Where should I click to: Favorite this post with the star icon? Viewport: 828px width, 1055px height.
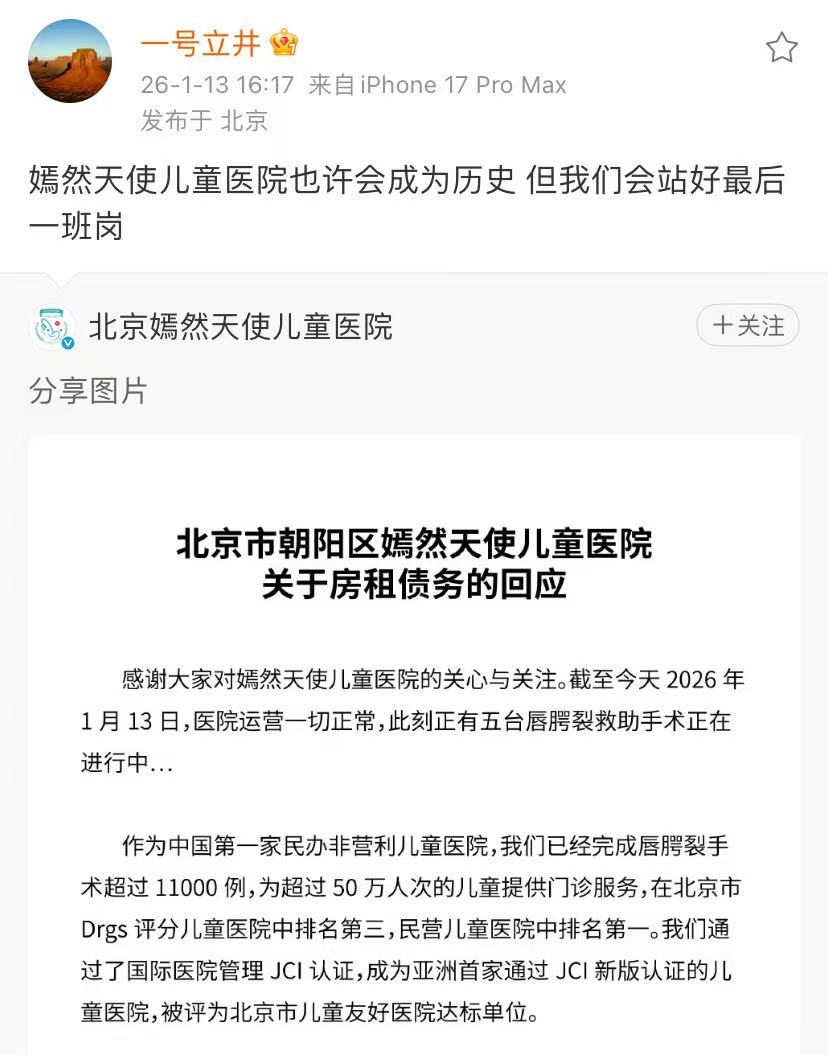pyautogui.click(x=781, y=48)
